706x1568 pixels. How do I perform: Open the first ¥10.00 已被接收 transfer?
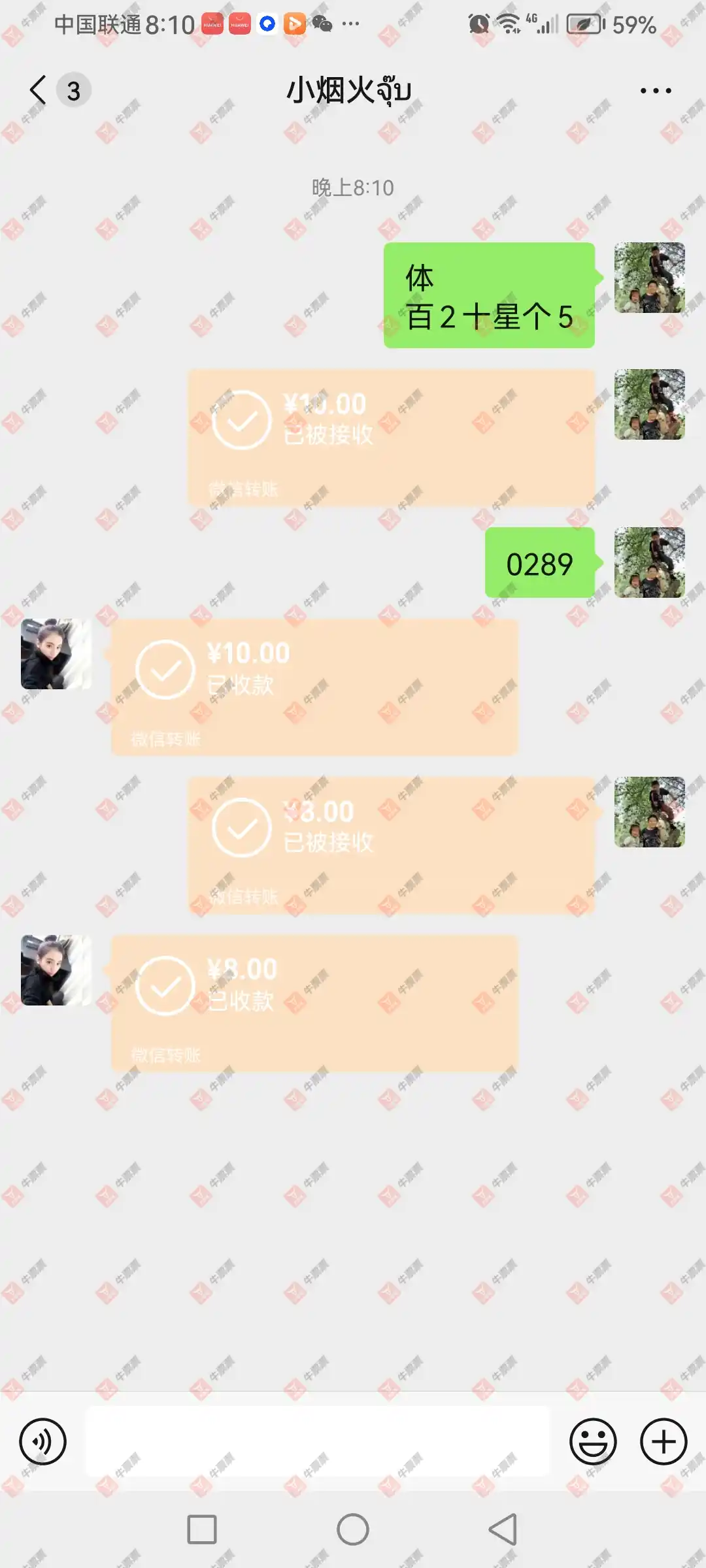[x=391, y=436]
